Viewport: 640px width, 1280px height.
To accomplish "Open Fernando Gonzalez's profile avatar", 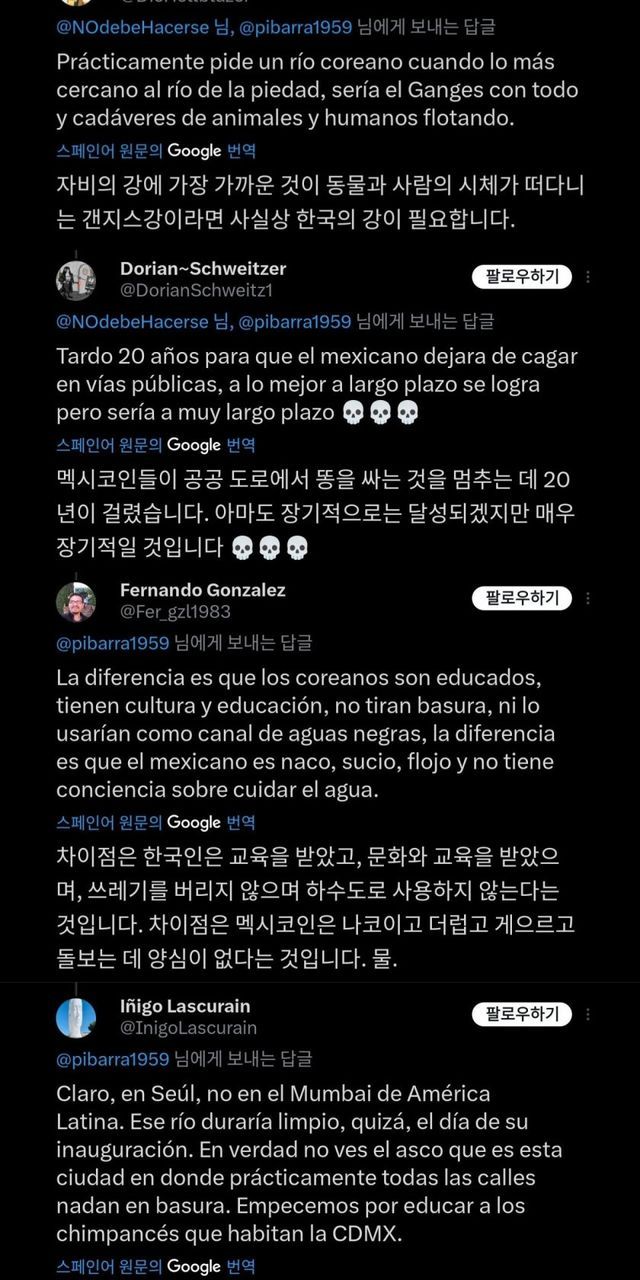I will (76, 602).
